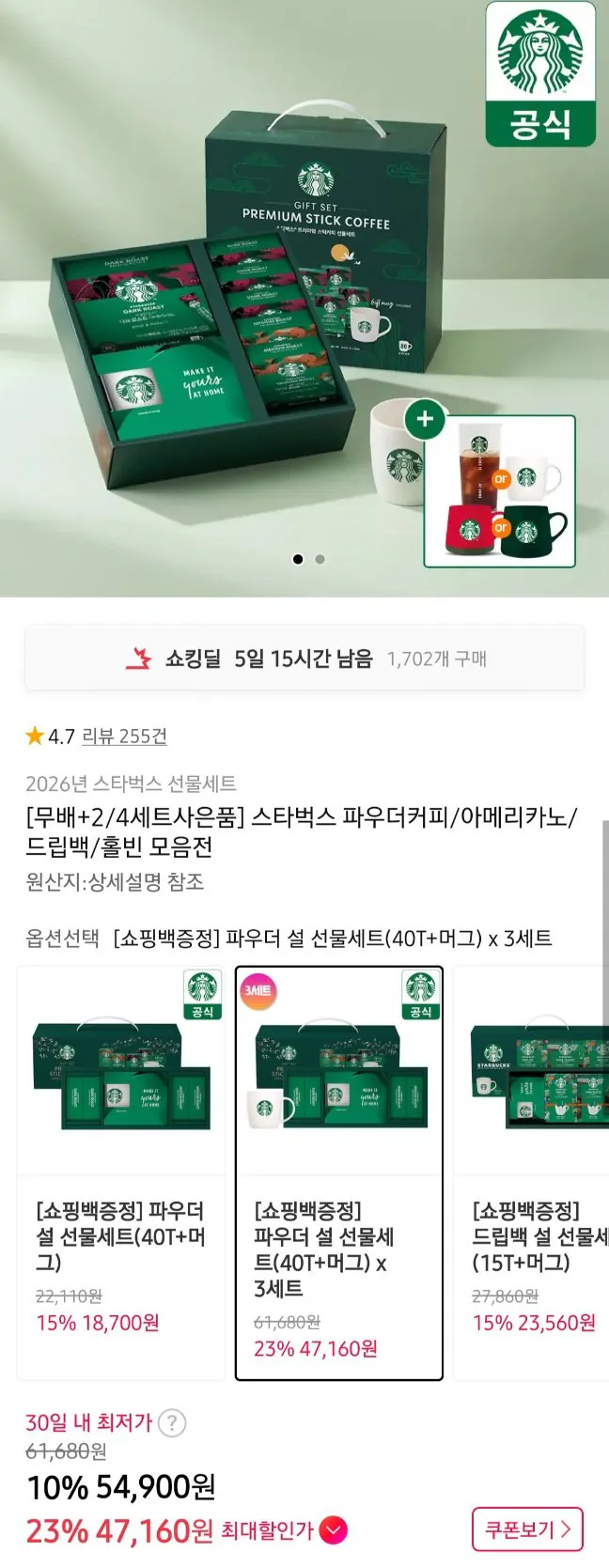Tap the 쿠폰보기 button
This screenshot has height=1568, width=609.
click(x=527, y=1529)
